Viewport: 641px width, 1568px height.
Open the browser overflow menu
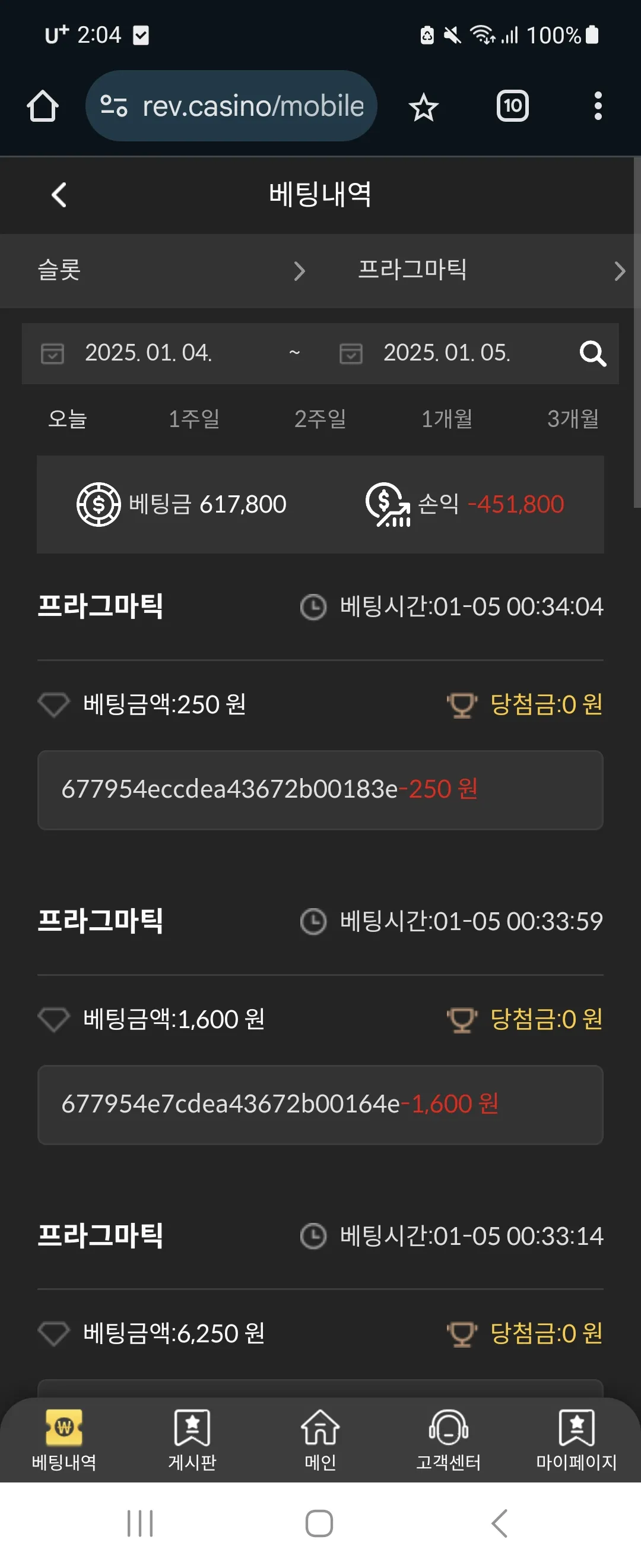598,106
